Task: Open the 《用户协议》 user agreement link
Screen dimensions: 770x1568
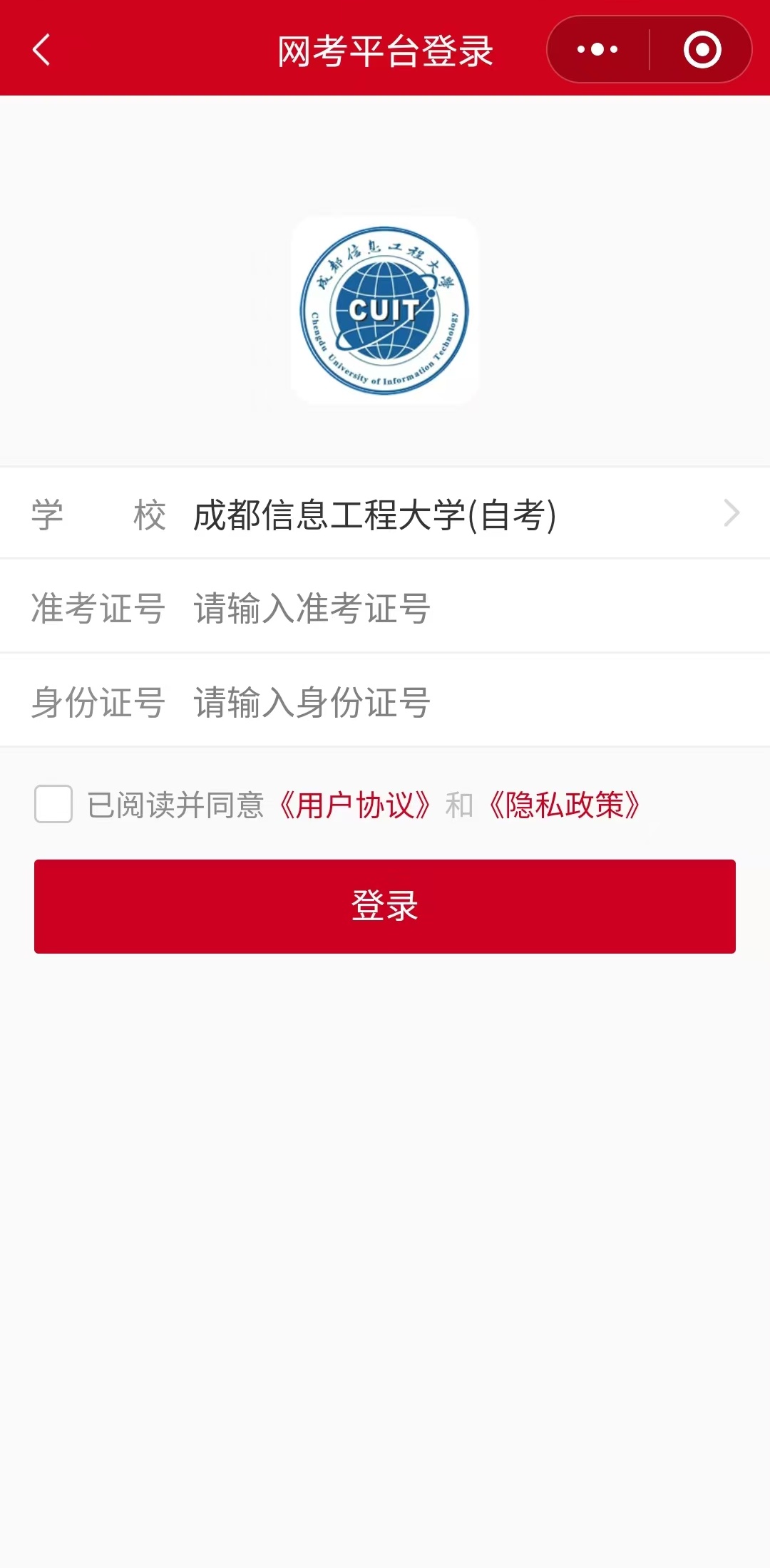Action: (356, 806)
